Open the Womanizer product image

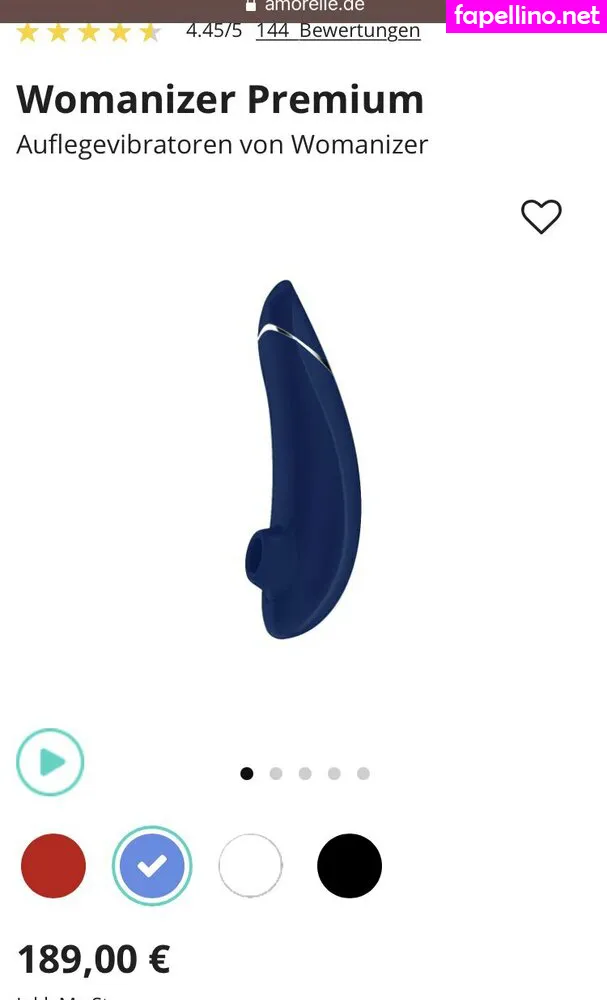click(303, 460)
